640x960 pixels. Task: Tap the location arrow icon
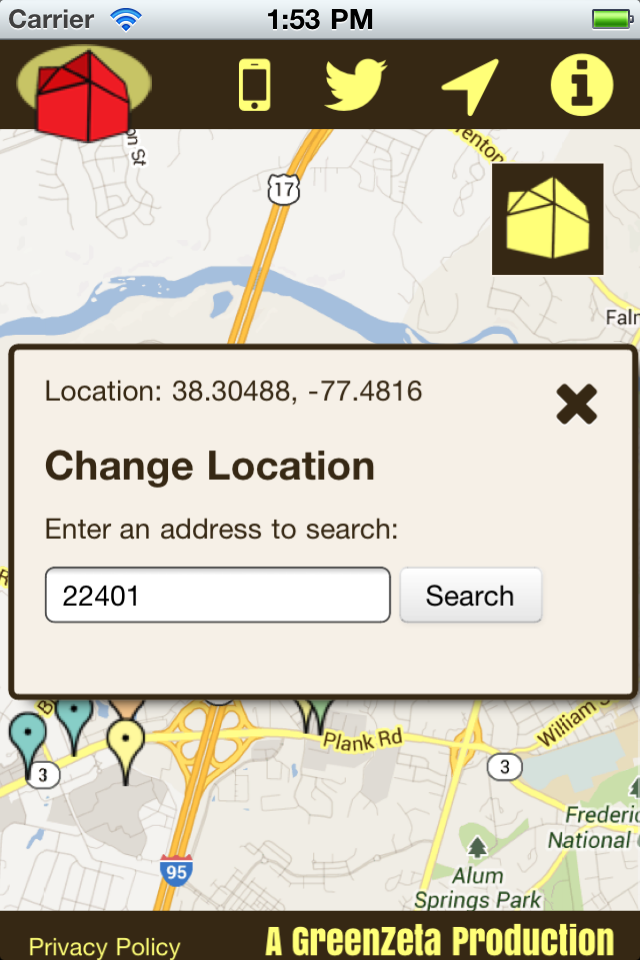tap(470, 86)
